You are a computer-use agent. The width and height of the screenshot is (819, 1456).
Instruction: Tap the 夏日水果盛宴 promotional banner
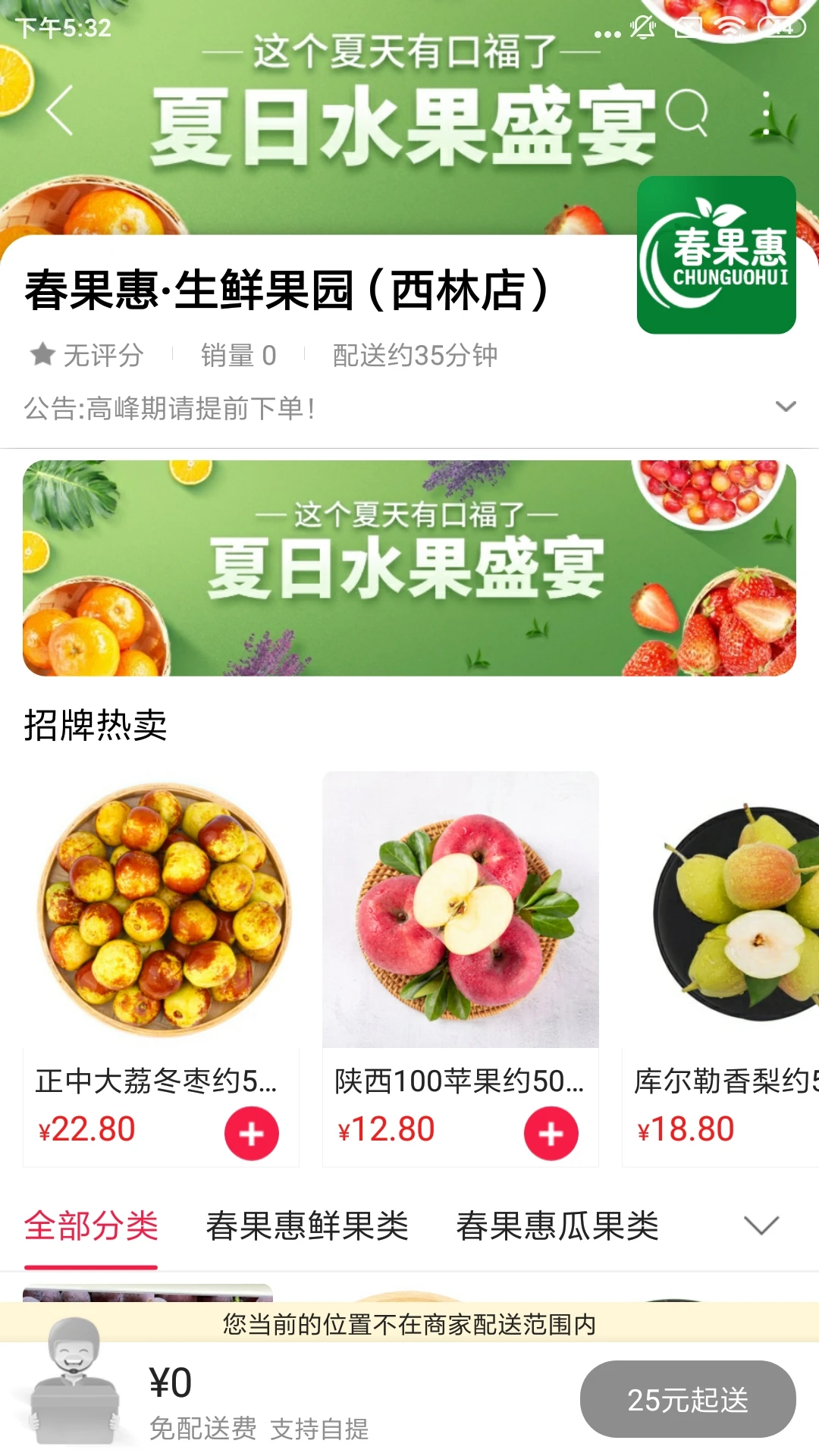[409, 569]
